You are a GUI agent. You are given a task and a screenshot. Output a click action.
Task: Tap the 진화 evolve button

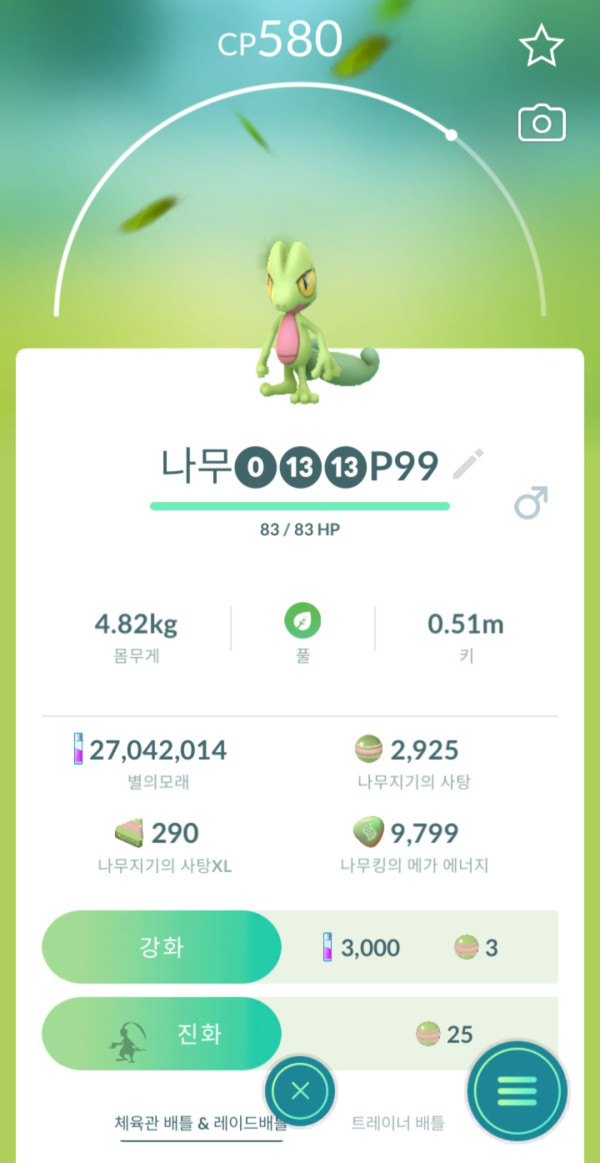tap(161, 1034)
